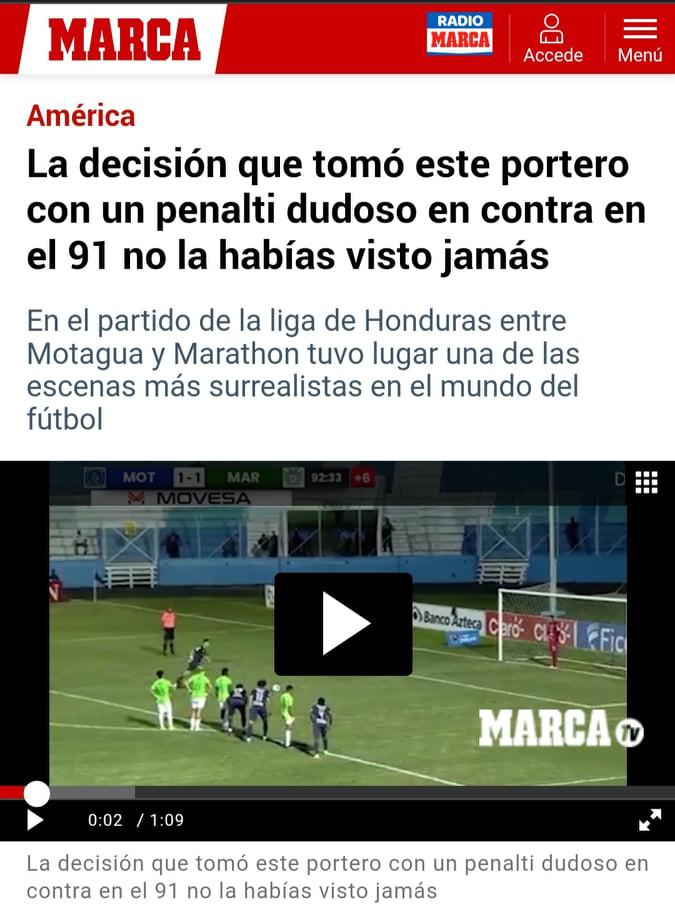Open Radio MARCA
675x905 pixels.
point(460,33)
